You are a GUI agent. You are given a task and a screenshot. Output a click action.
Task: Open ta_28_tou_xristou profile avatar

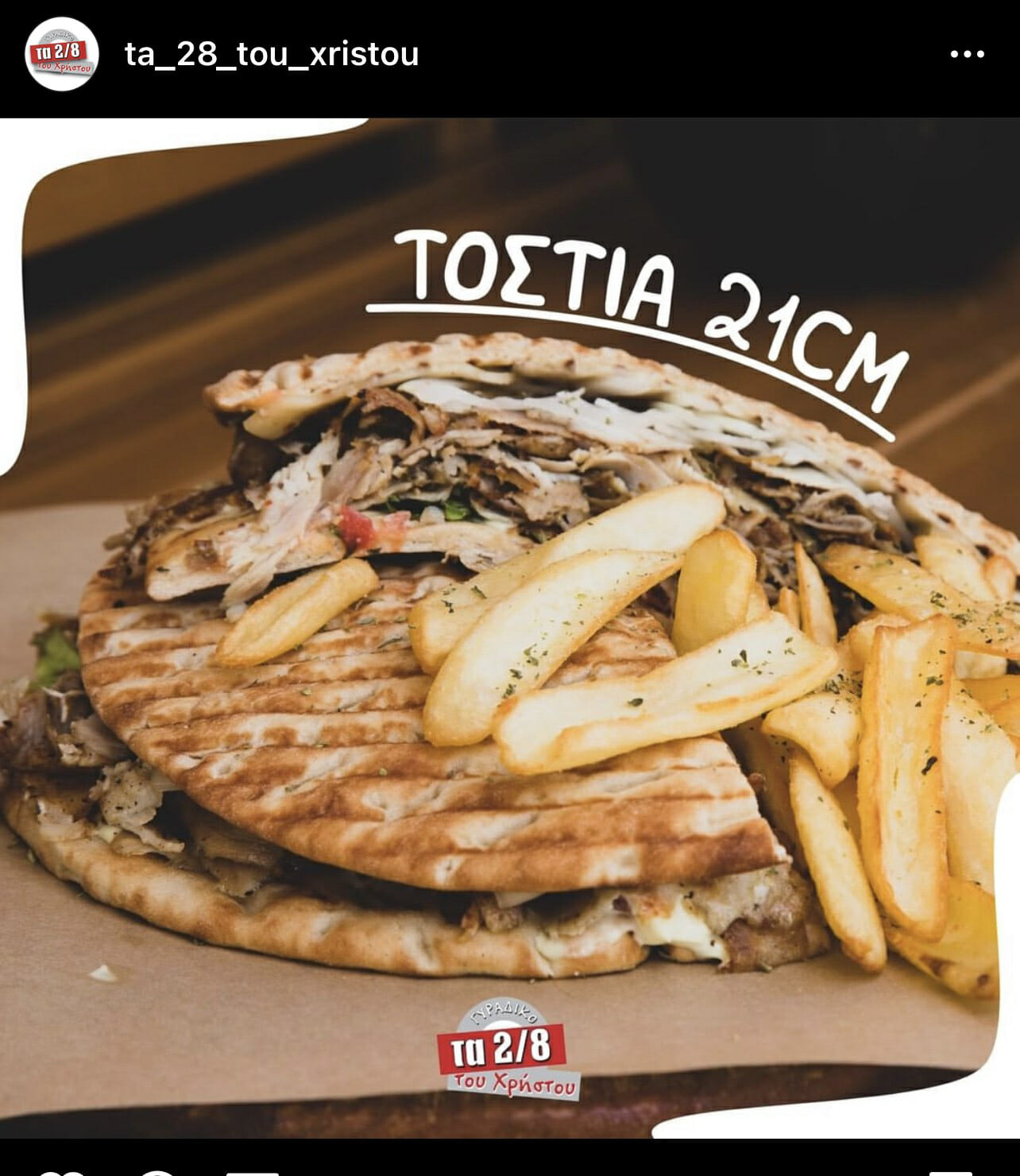[x=62, y=54]
